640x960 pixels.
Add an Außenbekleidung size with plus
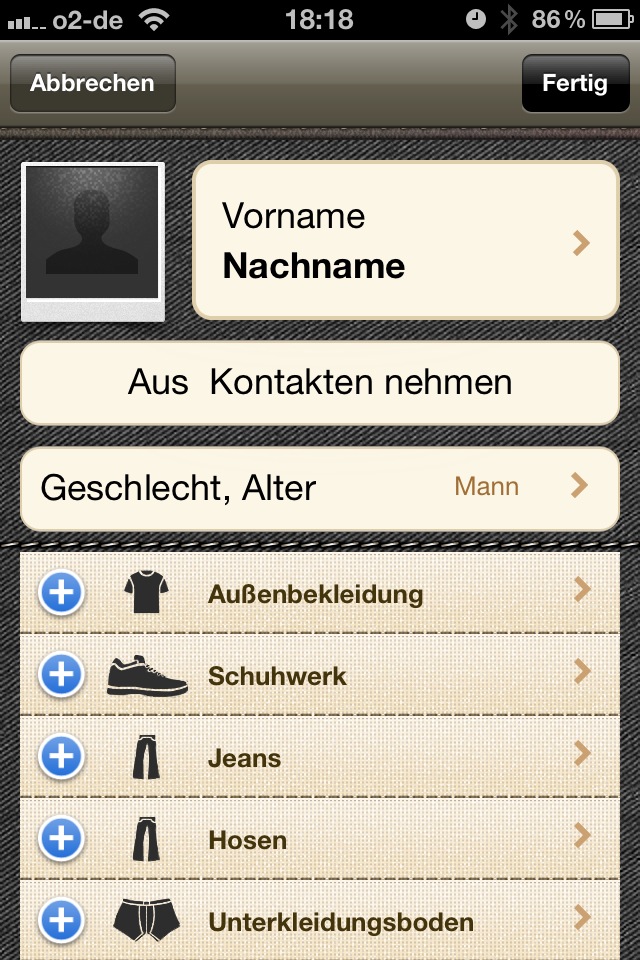61,594
